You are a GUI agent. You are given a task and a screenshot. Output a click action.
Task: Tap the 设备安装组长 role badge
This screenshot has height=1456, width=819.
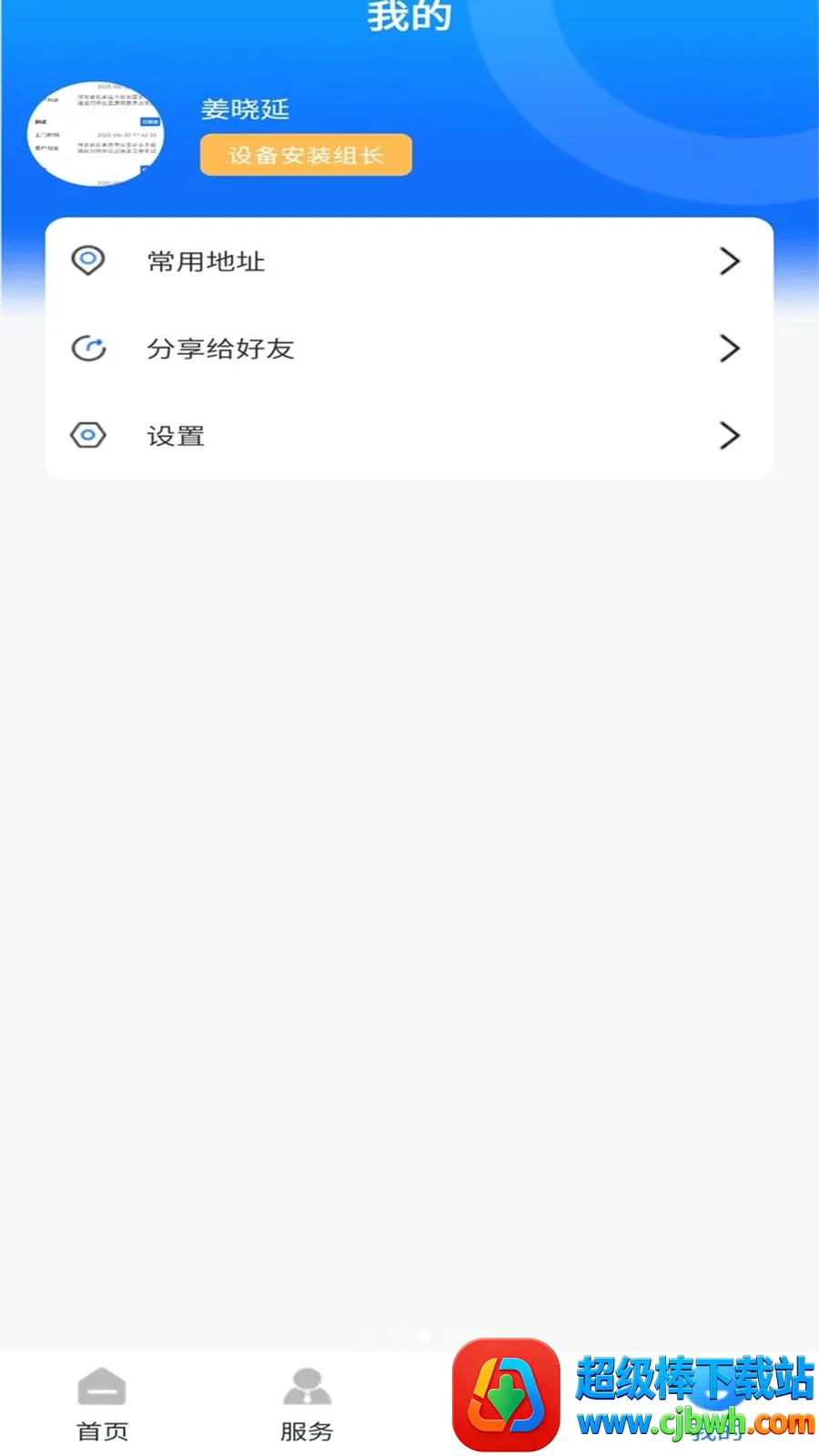[x=306, y=155]
